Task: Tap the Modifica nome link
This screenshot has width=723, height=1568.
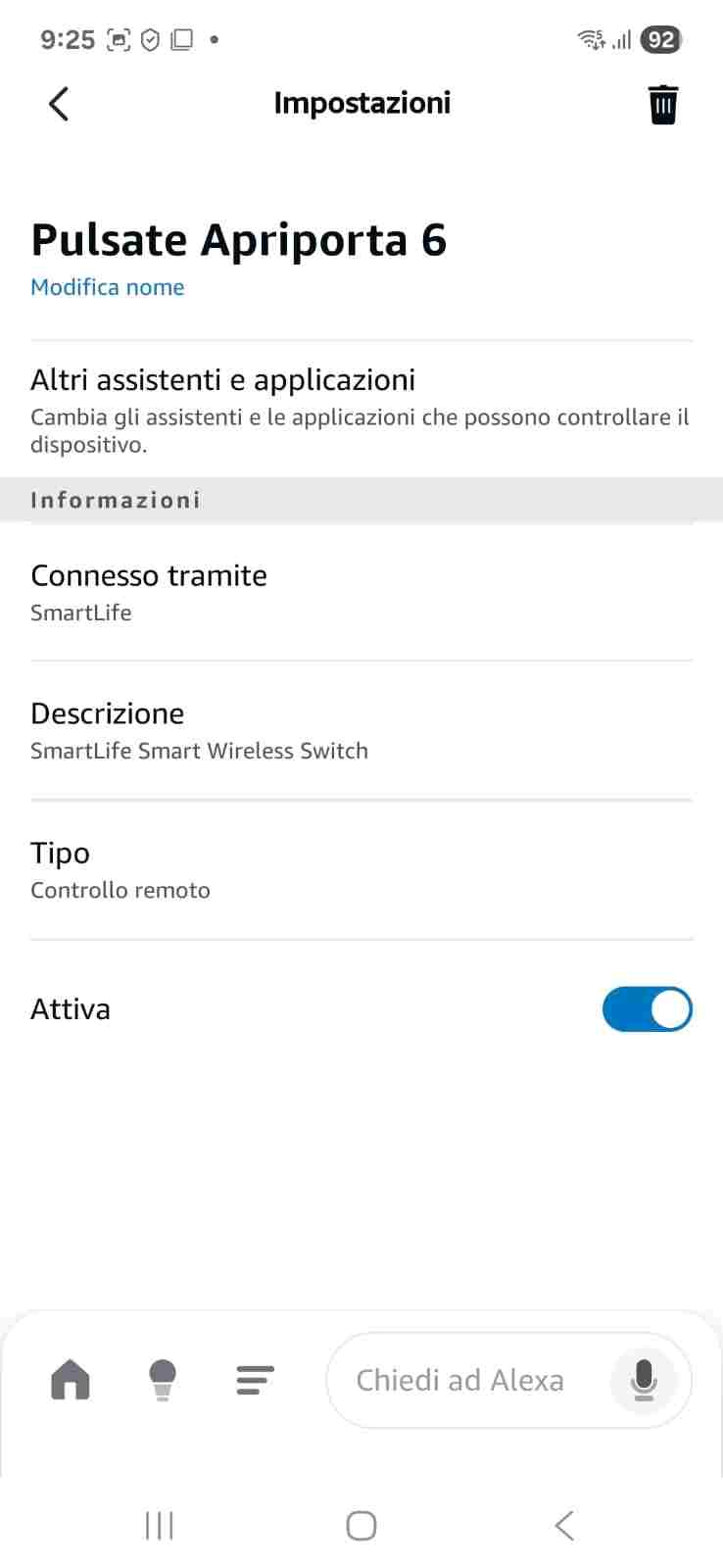Action: 108,287
